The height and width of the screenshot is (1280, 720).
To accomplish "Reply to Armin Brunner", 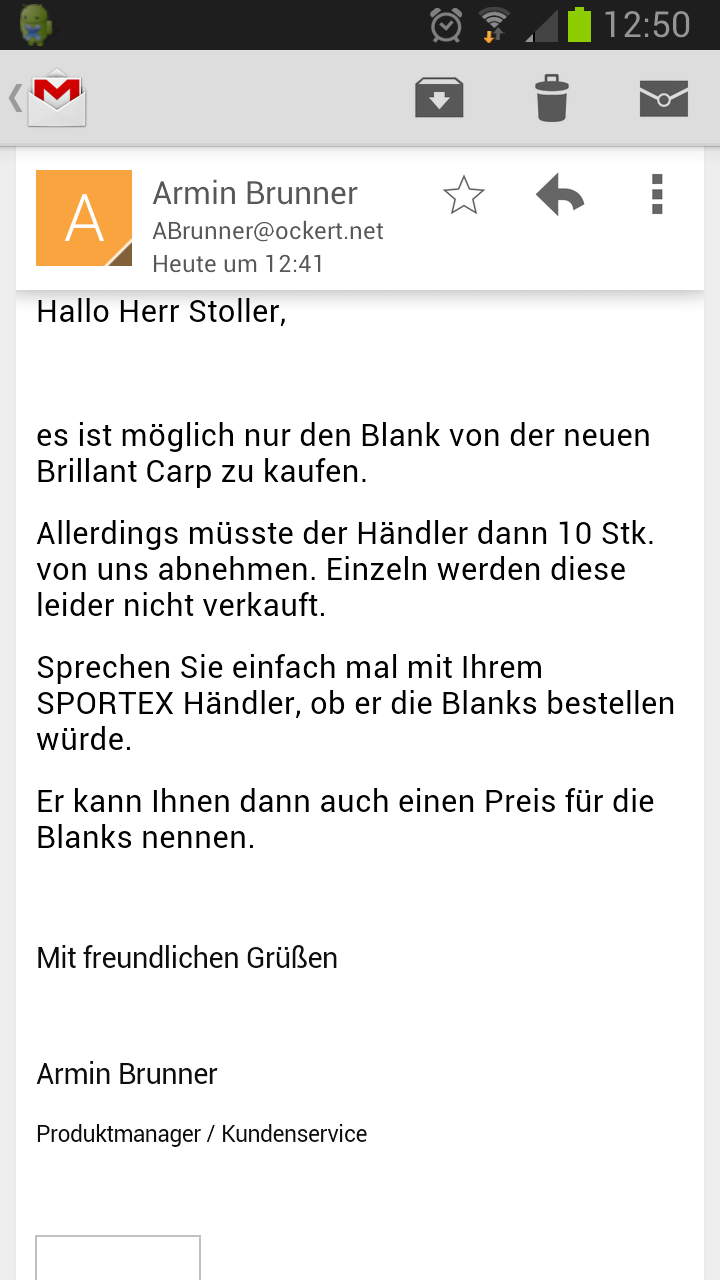I will [x=560, y=196].
